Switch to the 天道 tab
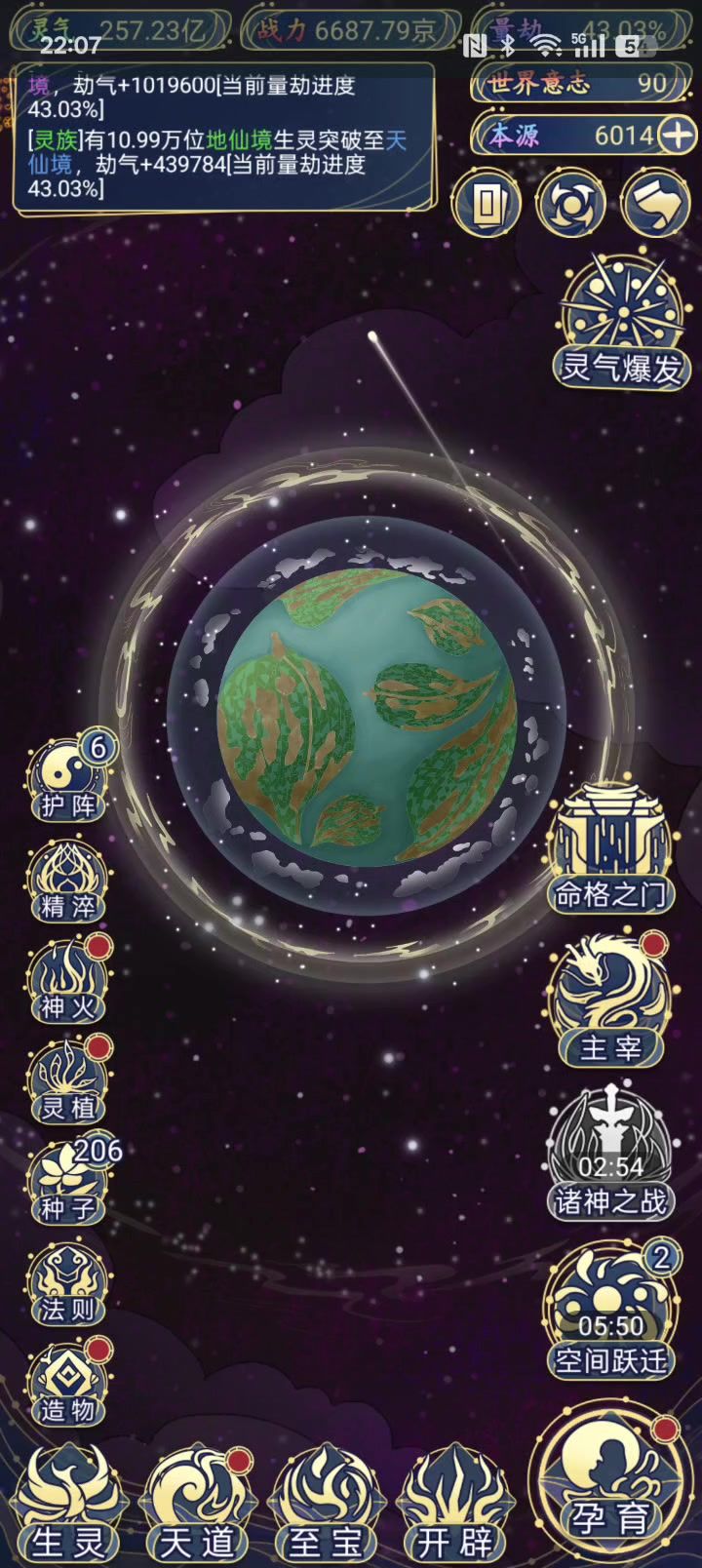 click(198, 1507)
